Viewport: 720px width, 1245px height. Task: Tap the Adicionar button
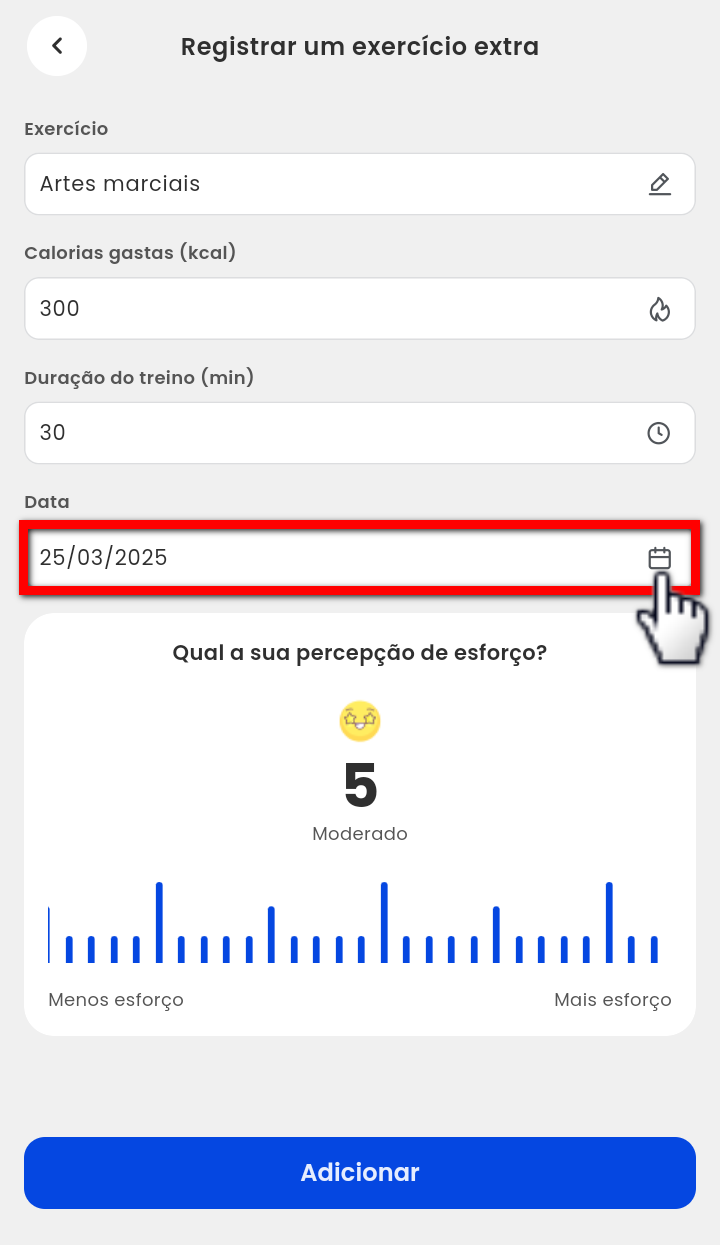[x=360, y=1173]
